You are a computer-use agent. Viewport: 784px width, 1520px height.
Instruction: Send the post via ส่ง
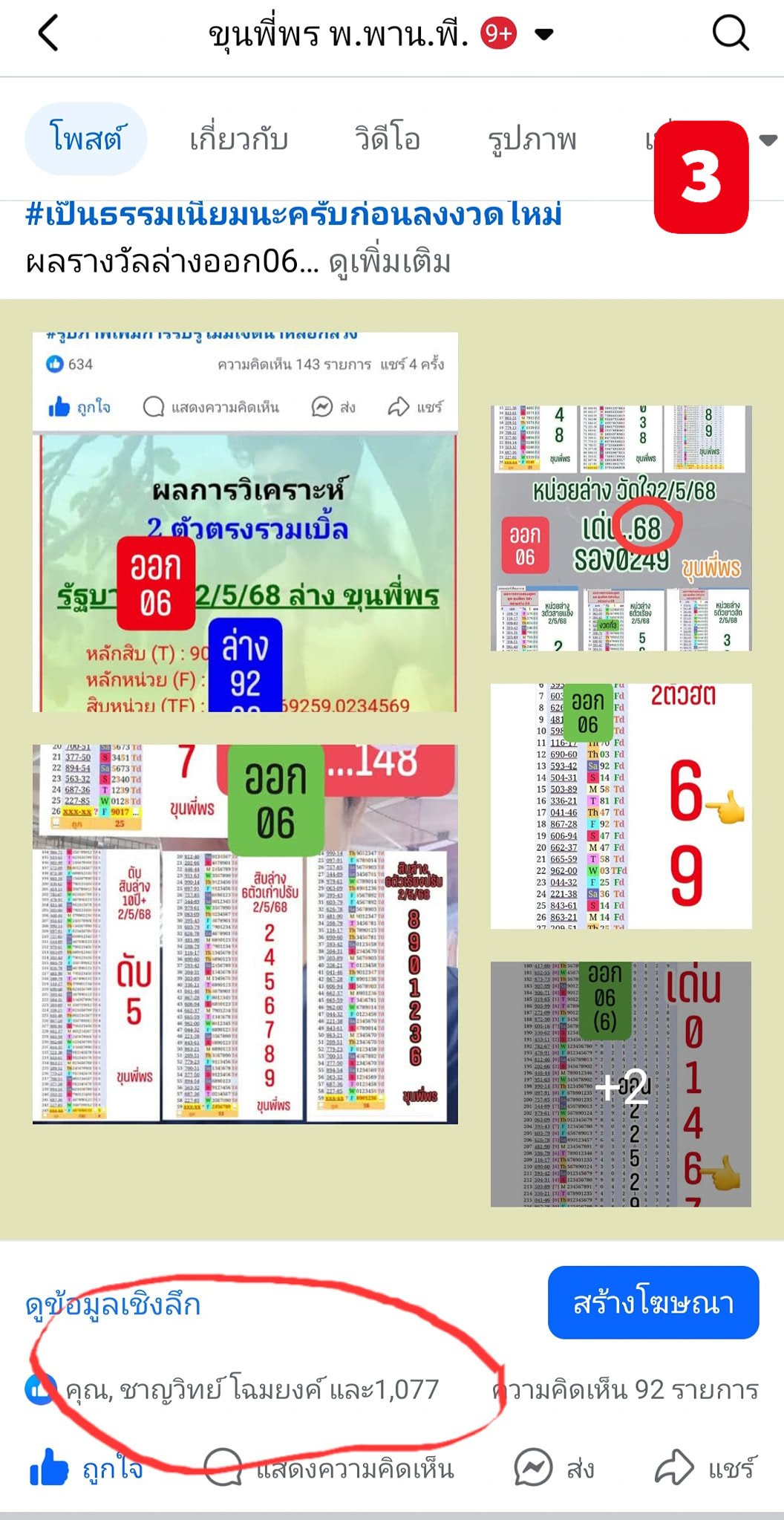[554, 1468]
